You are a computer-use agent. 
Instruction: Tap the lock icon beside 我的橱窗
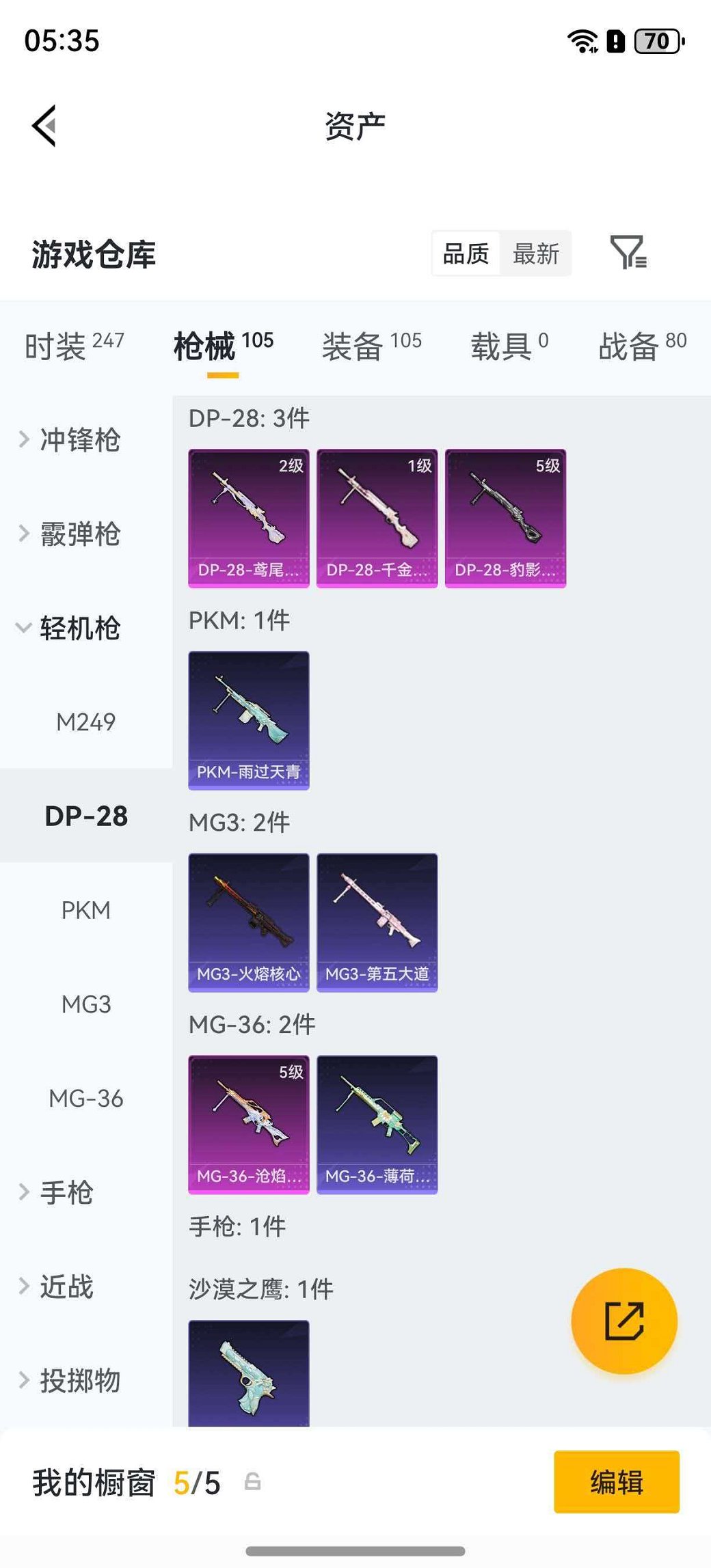click(x=253, y=1481)
